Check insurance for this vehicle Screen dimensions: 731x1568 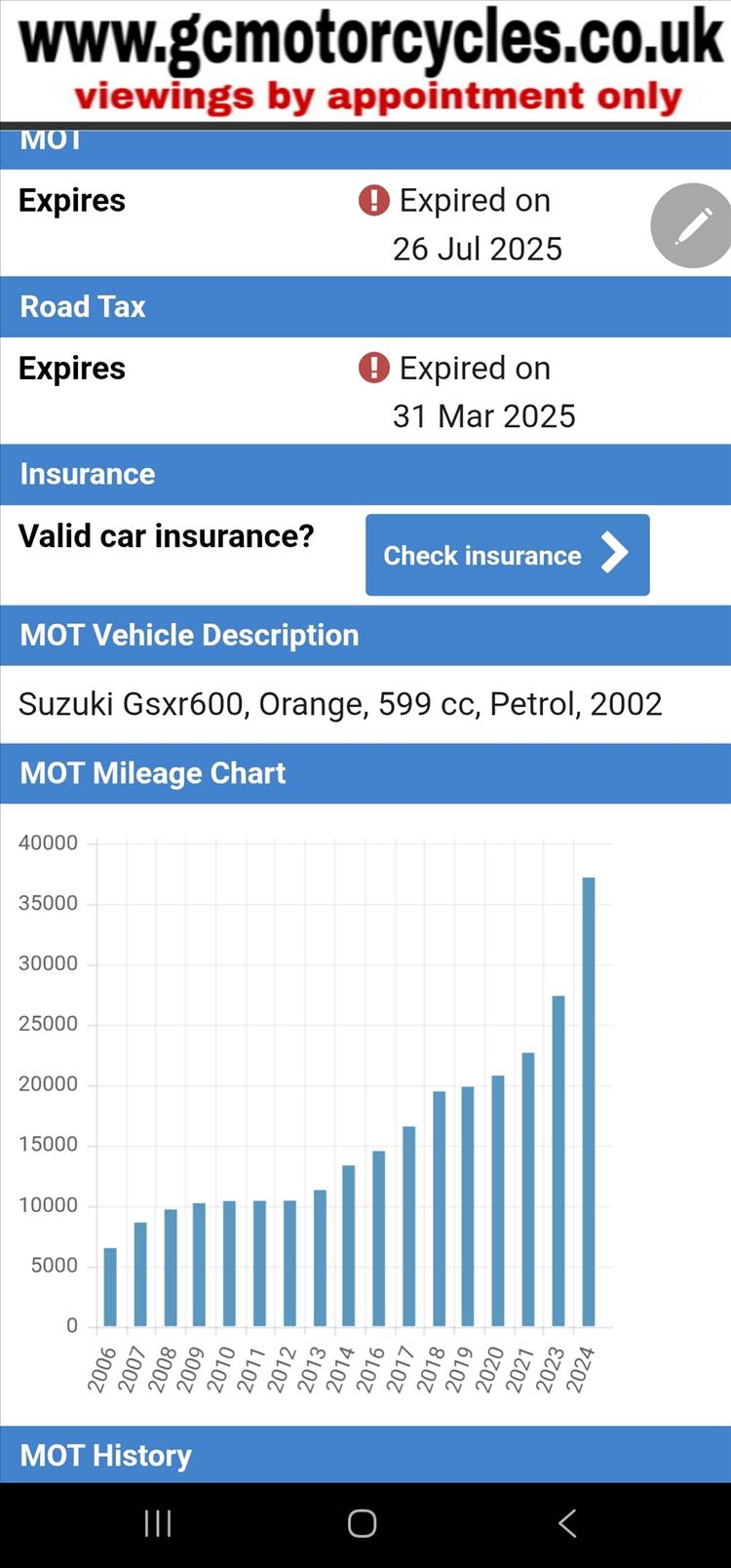tap(507, 555)
